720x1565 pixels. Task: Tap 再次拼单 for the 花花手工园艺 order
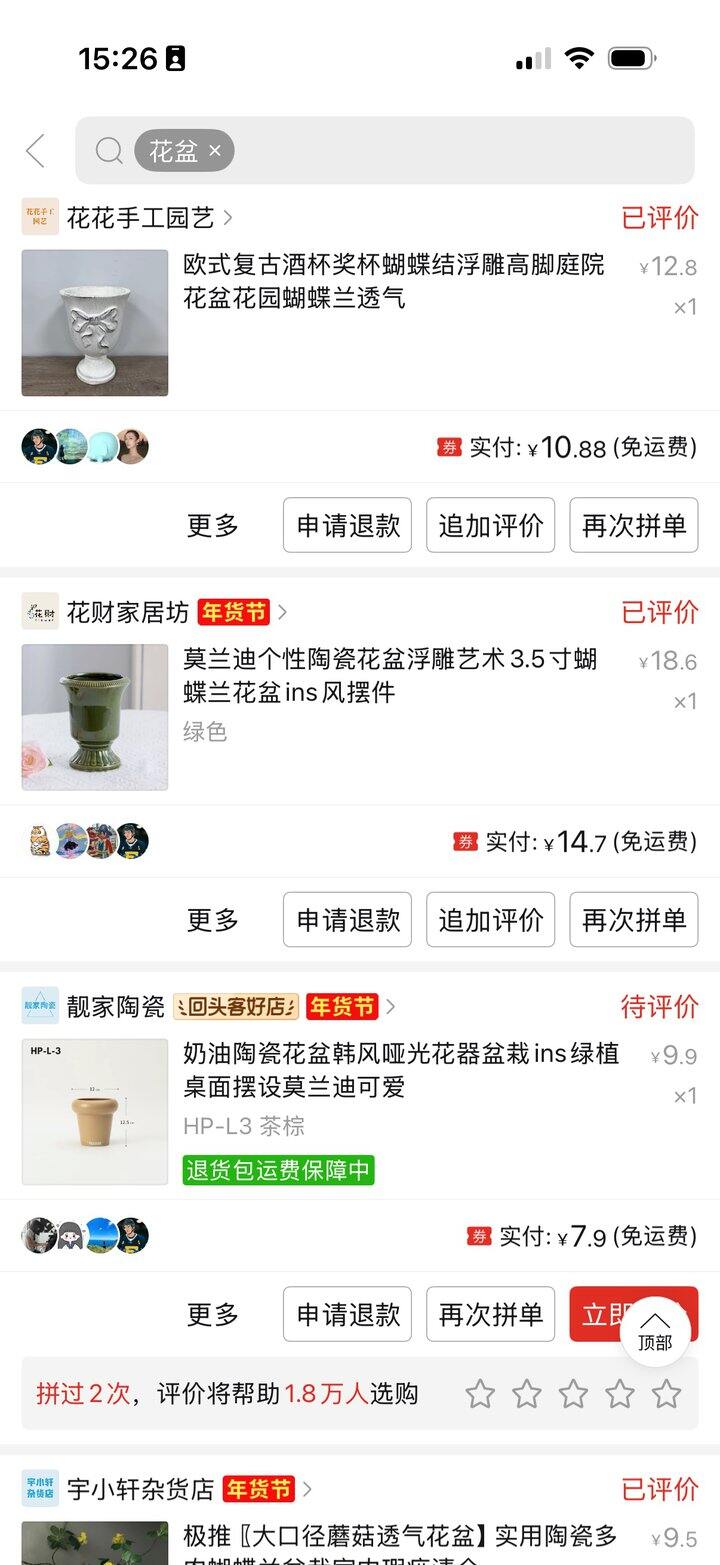[634, 525]
